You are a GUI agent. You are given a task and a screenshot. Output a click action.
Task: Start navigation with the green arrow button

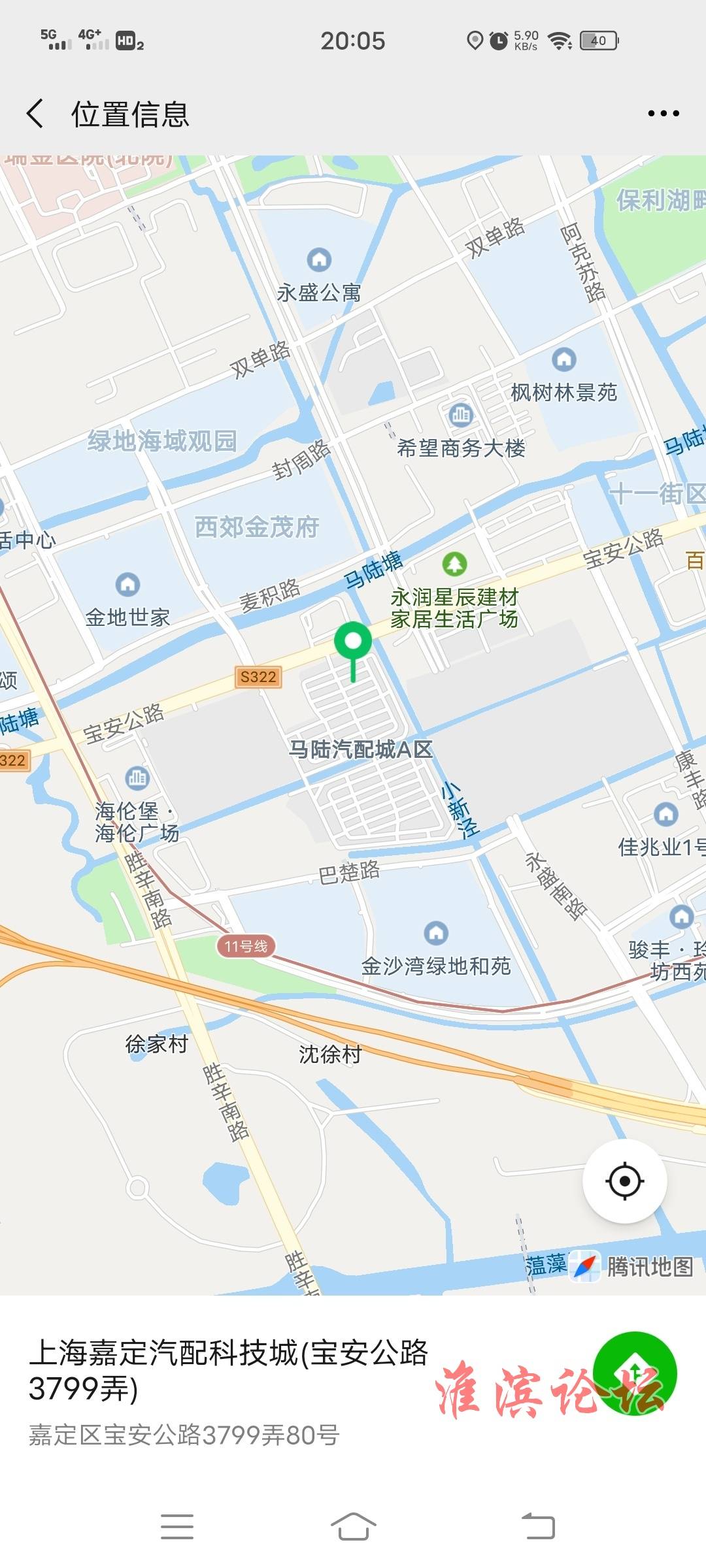[x=635, y=1373]
